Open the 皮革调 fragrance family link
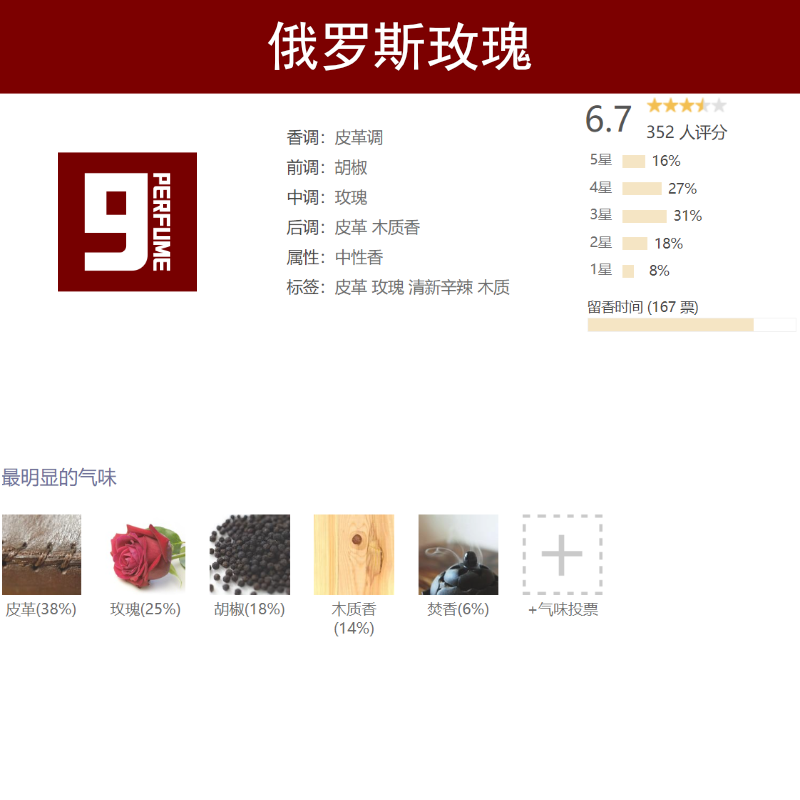The height and width of the screenshot is (800, 800). click(x=359, y=138)
